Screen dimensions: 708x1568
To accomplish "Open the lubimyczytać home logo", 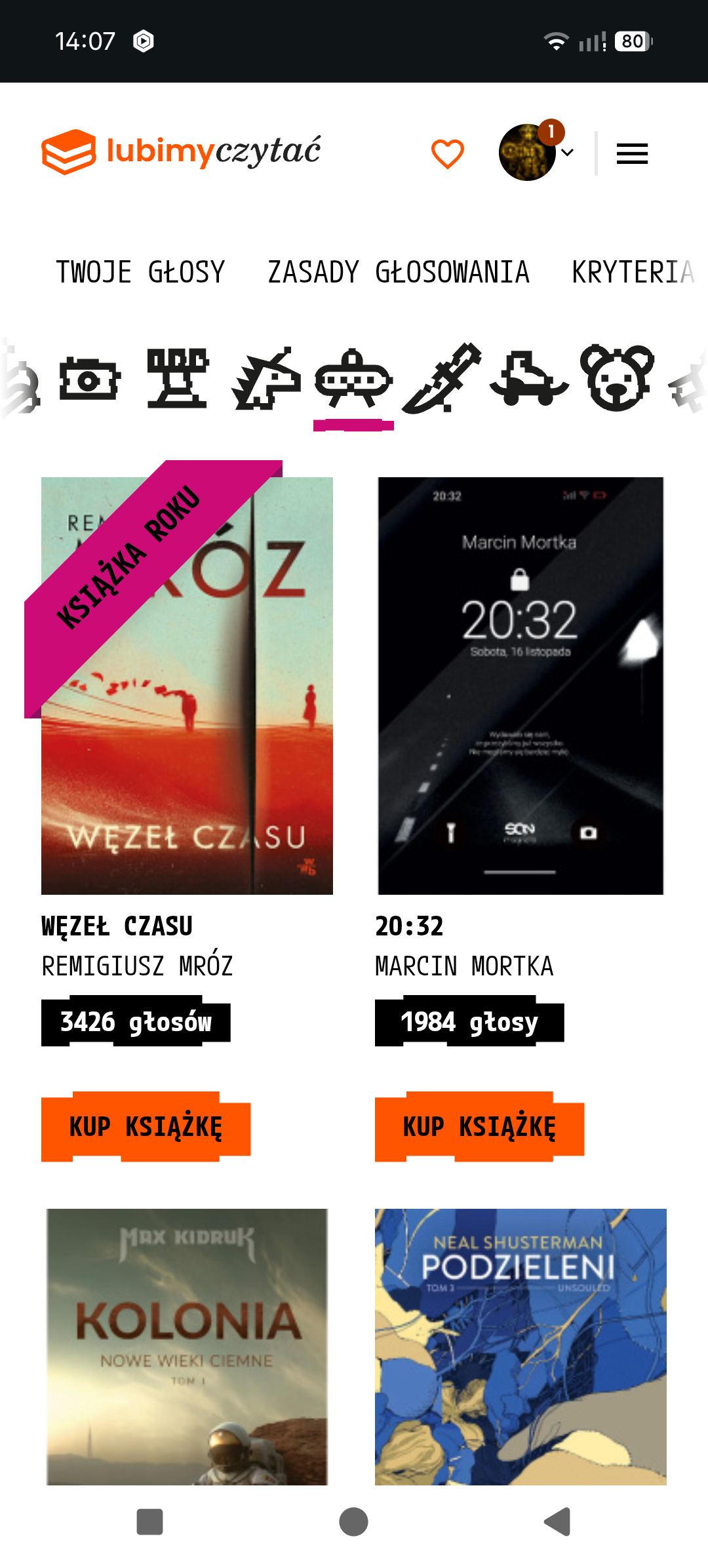I will (181, 152).
